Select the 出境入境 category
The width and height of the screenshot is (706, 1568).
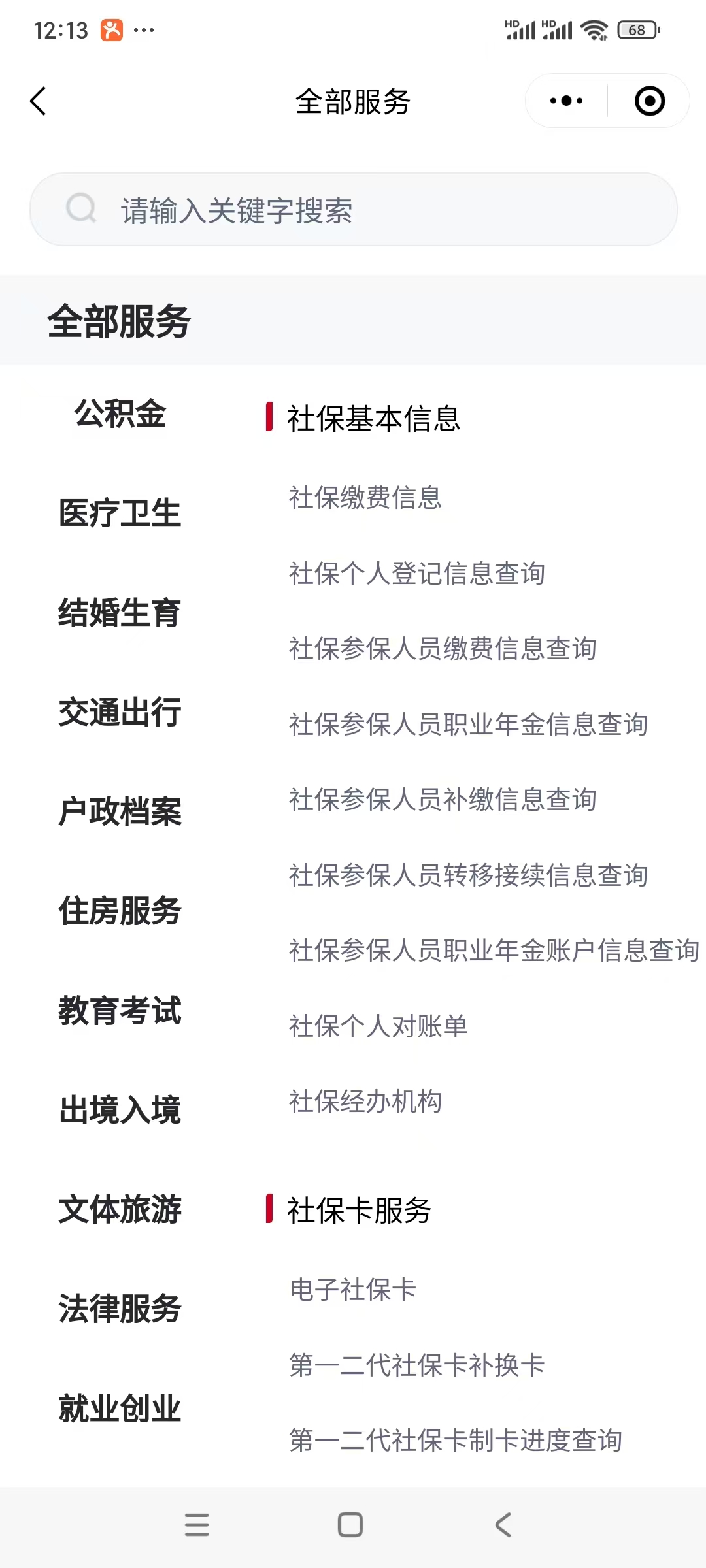[120, 1110]
